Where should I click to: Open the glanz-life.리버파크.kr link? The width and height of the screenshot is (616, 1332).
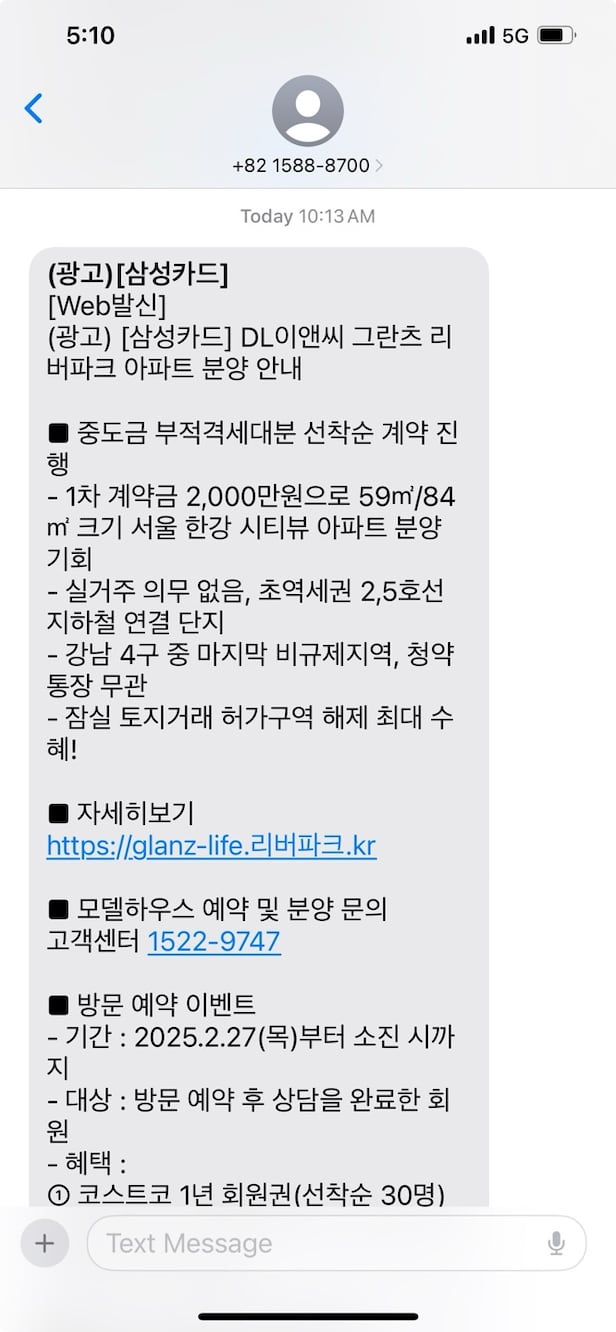pyautogui.click(x=211, y=847)
